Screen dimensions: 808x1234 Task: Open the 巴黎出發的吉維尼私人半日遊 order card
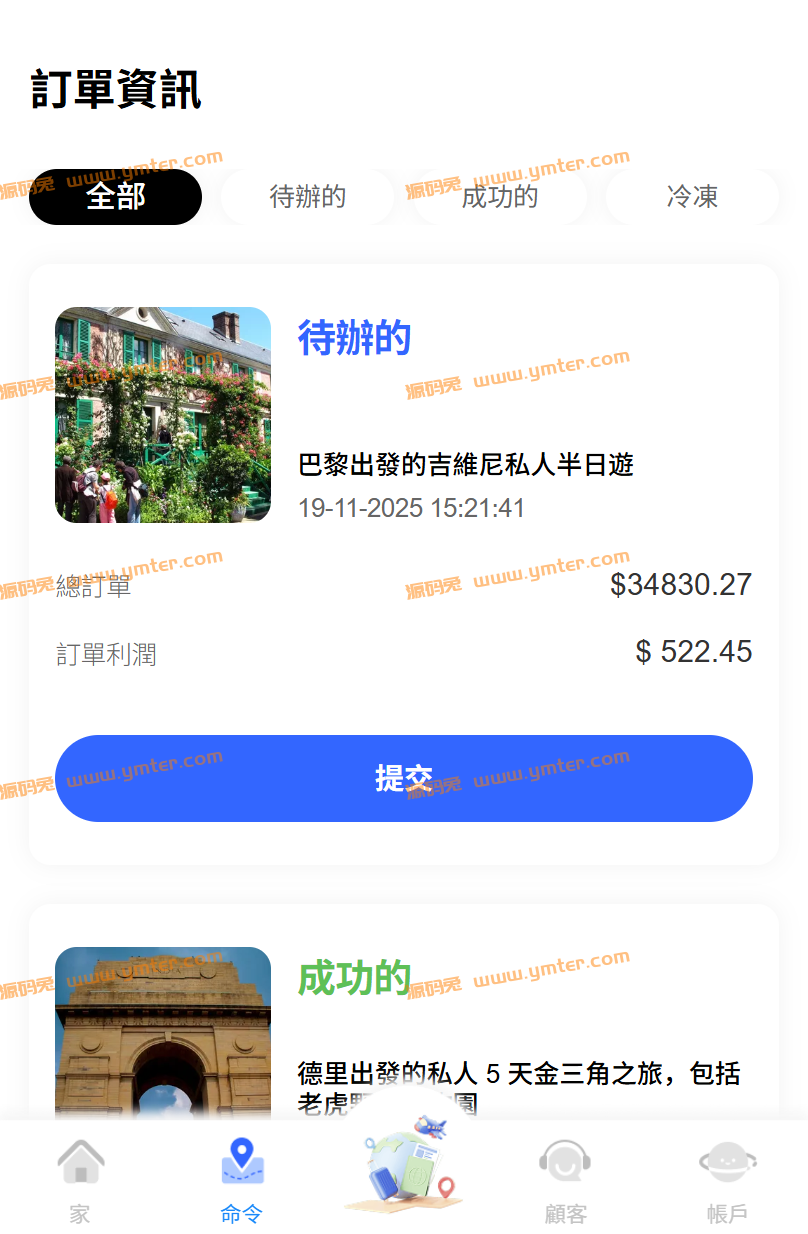pos(466,465)
